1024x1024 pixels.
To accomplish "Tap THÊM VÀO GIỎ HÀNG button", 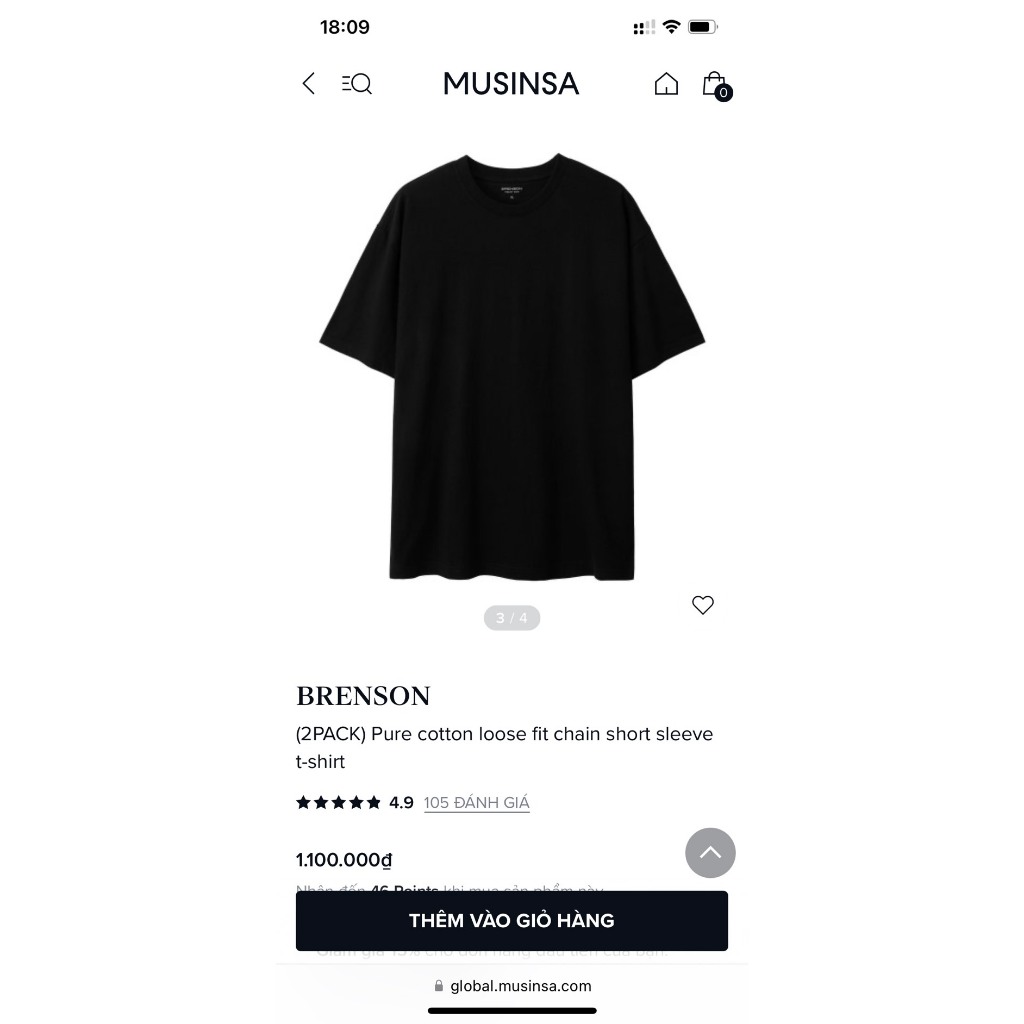I will (x=511, y=920).
